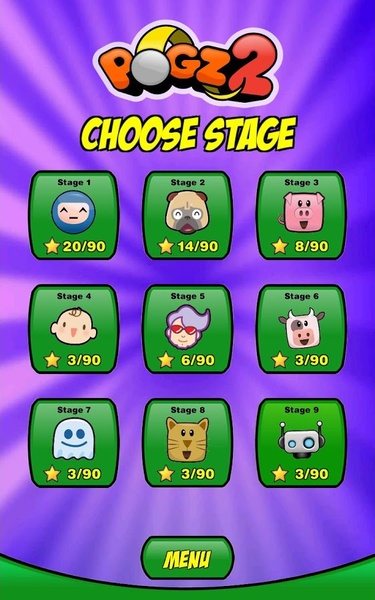The image size is (375, 600).
Task: Choose Stage 3 with the pig
Action: coord(301,215)
